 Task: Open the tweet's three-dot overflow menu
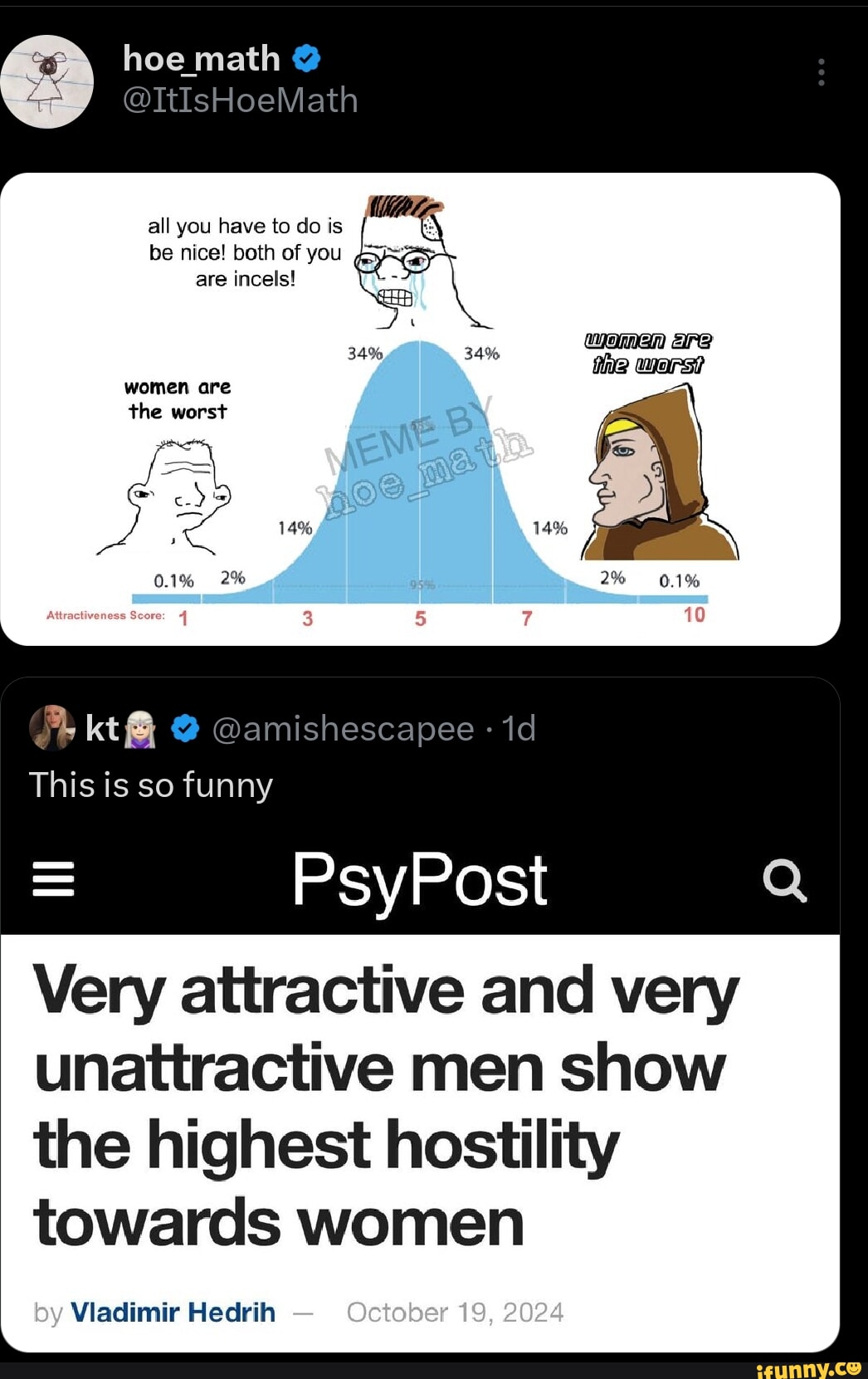pyautogui.click(x=821, y=72)
